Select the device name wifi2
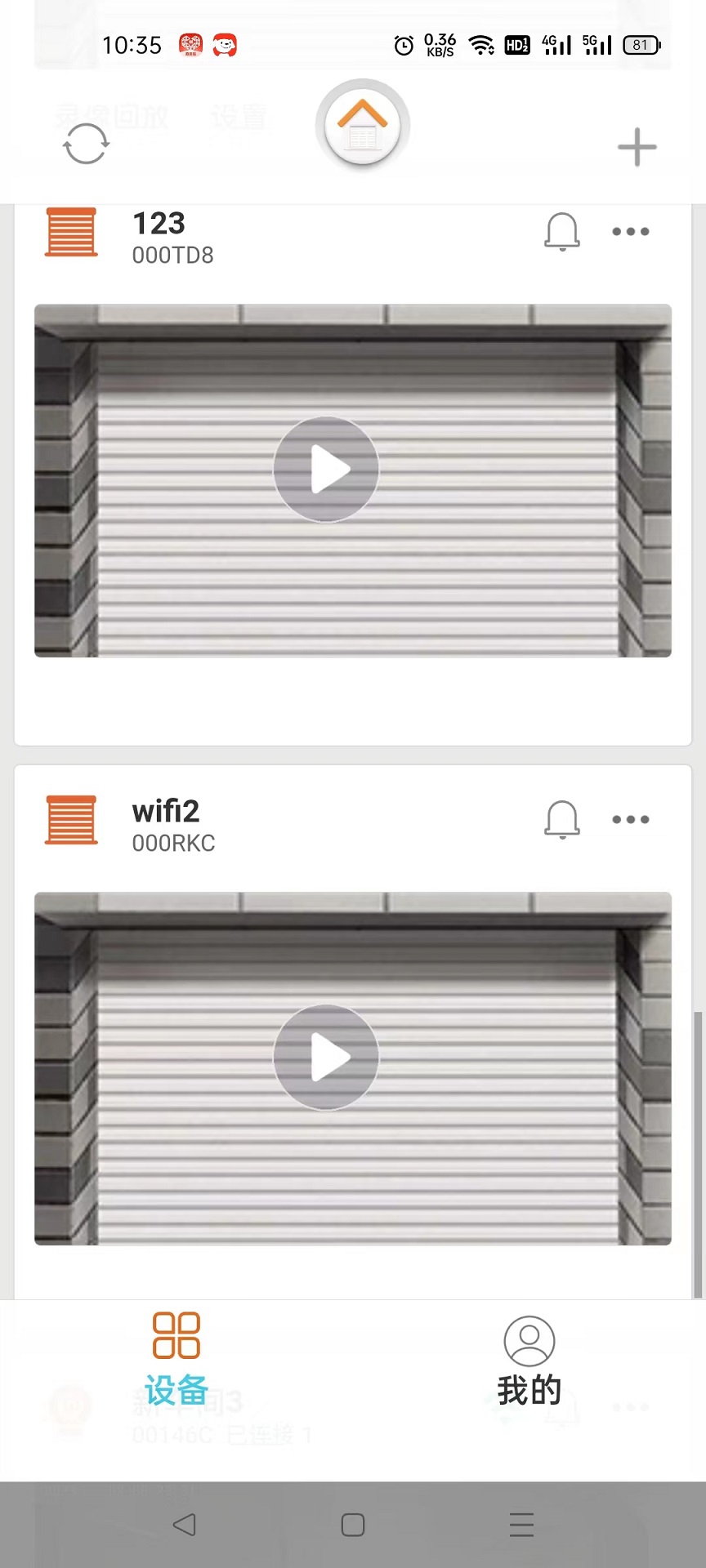The width and height of the screenshot is (706, 1568). (x=165, y=810)
